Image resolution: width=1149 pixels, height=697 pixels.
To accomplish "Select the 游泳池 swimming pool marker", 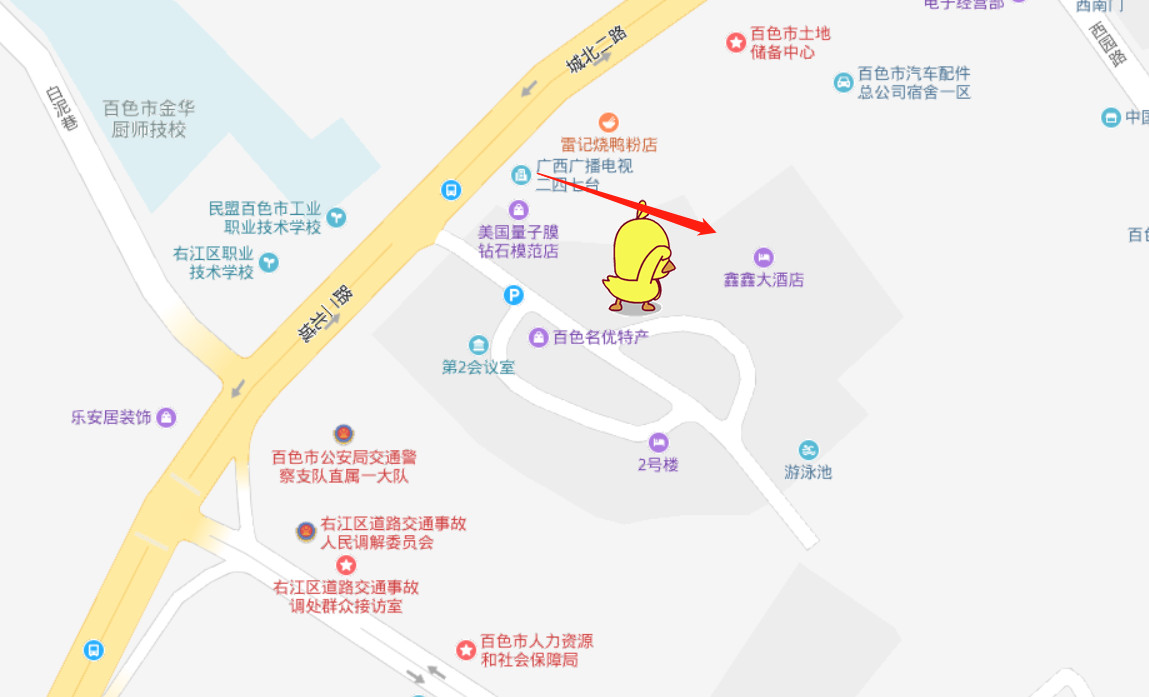I will click(808, 451).
